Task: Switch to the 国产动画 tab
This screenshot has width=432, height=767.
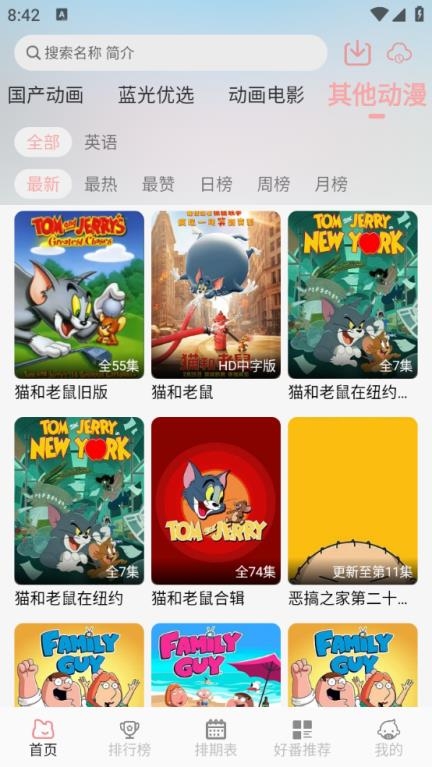Action: tap(45, 95)
